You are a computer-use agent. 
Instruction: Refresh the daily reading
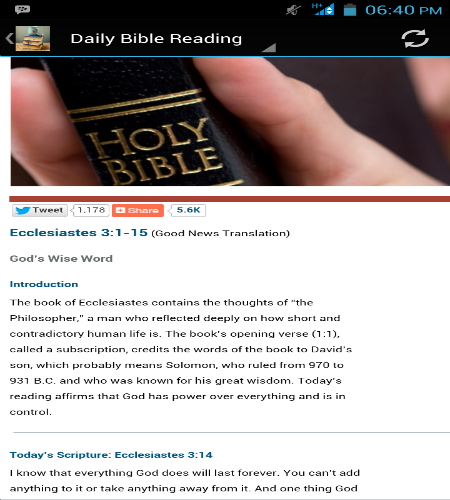click(415, 39)
